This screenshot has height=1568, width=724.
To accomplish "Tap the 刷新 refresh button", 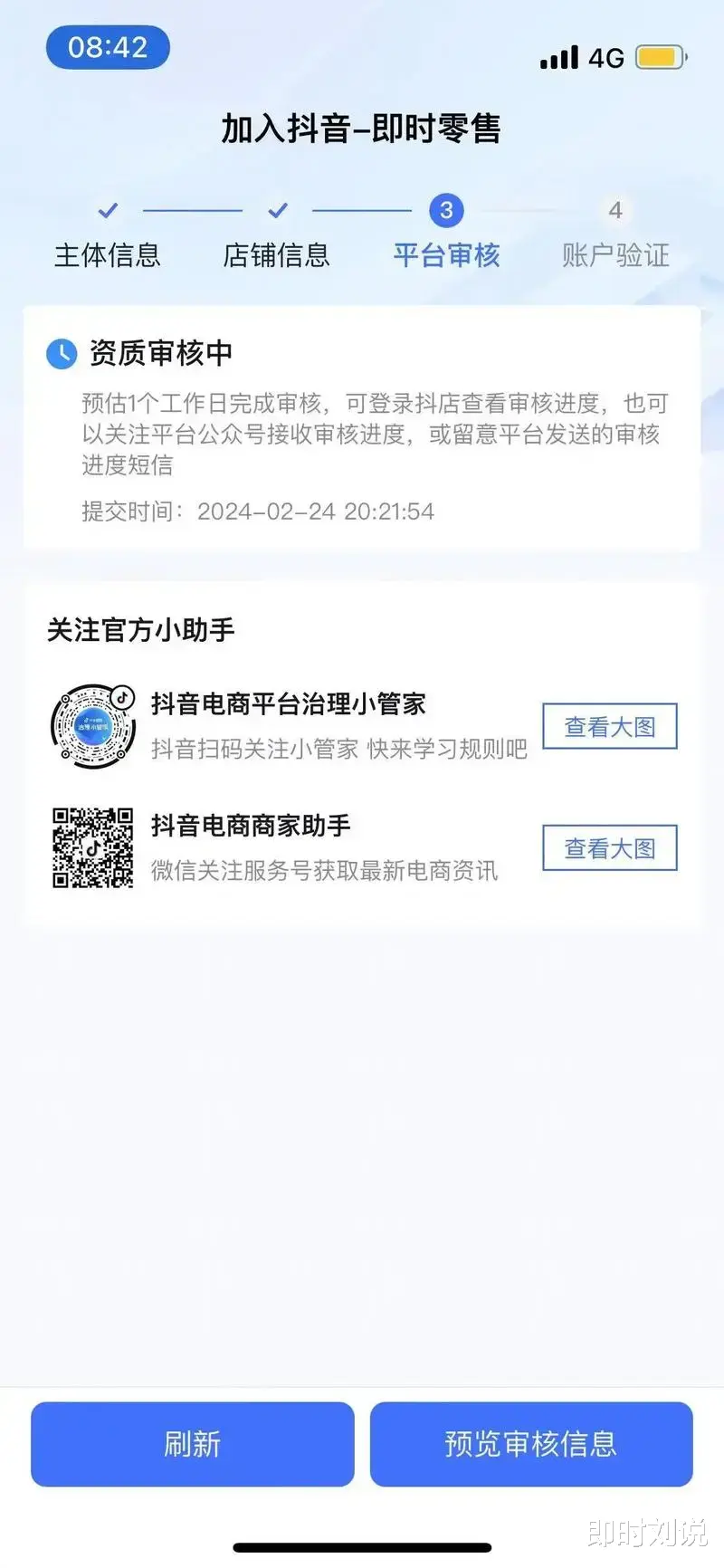I will point(192,1443).
